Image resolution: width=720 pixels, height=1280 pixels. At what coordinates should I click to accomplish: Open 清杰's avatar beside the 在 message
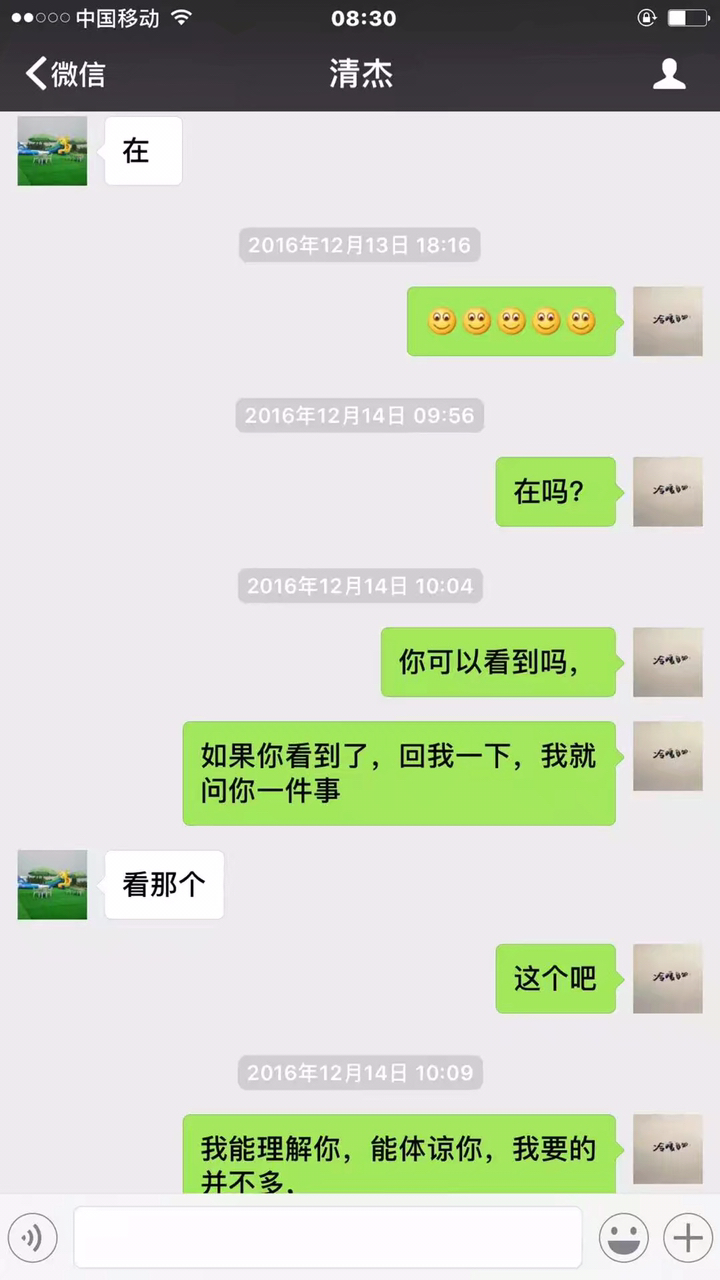(52, 151)
